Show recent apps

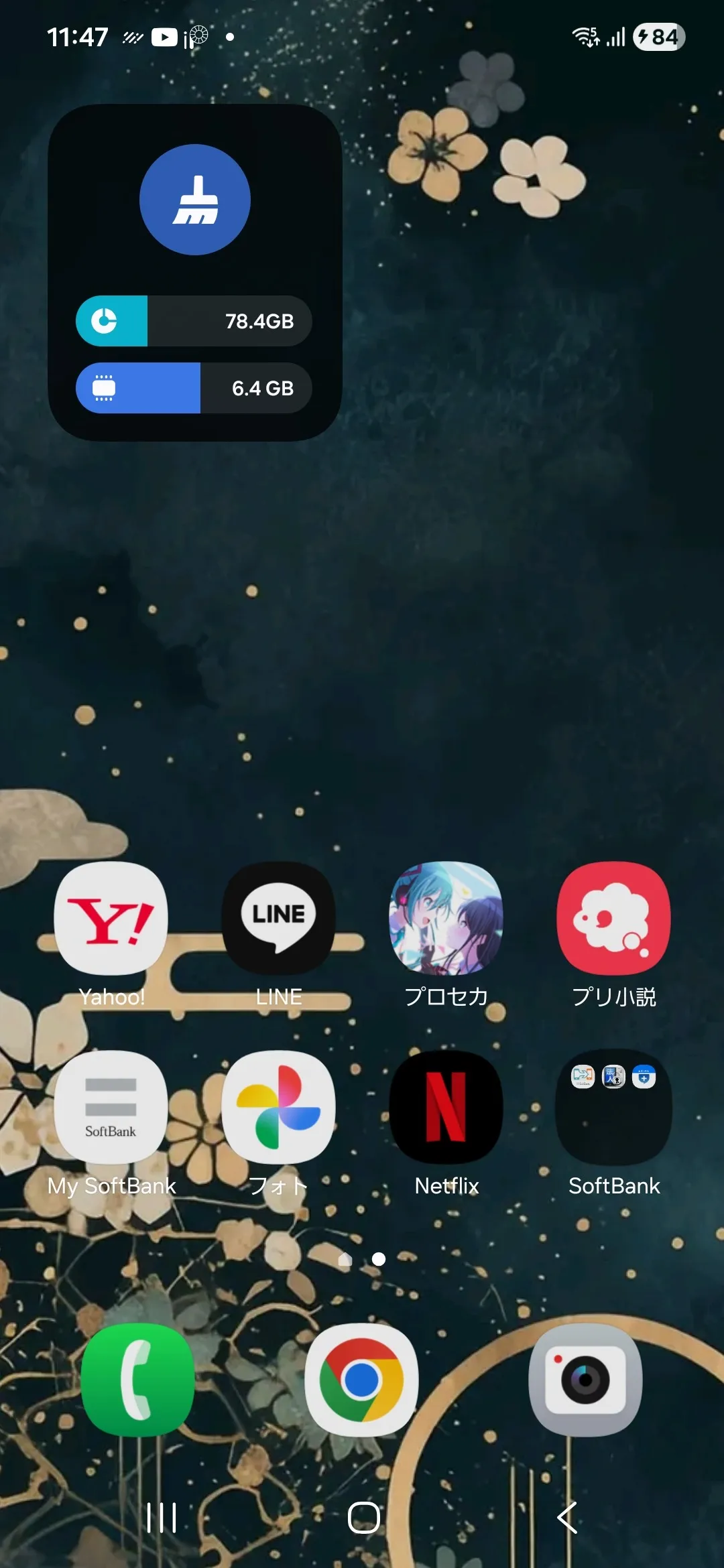(x=162, y=1518)
